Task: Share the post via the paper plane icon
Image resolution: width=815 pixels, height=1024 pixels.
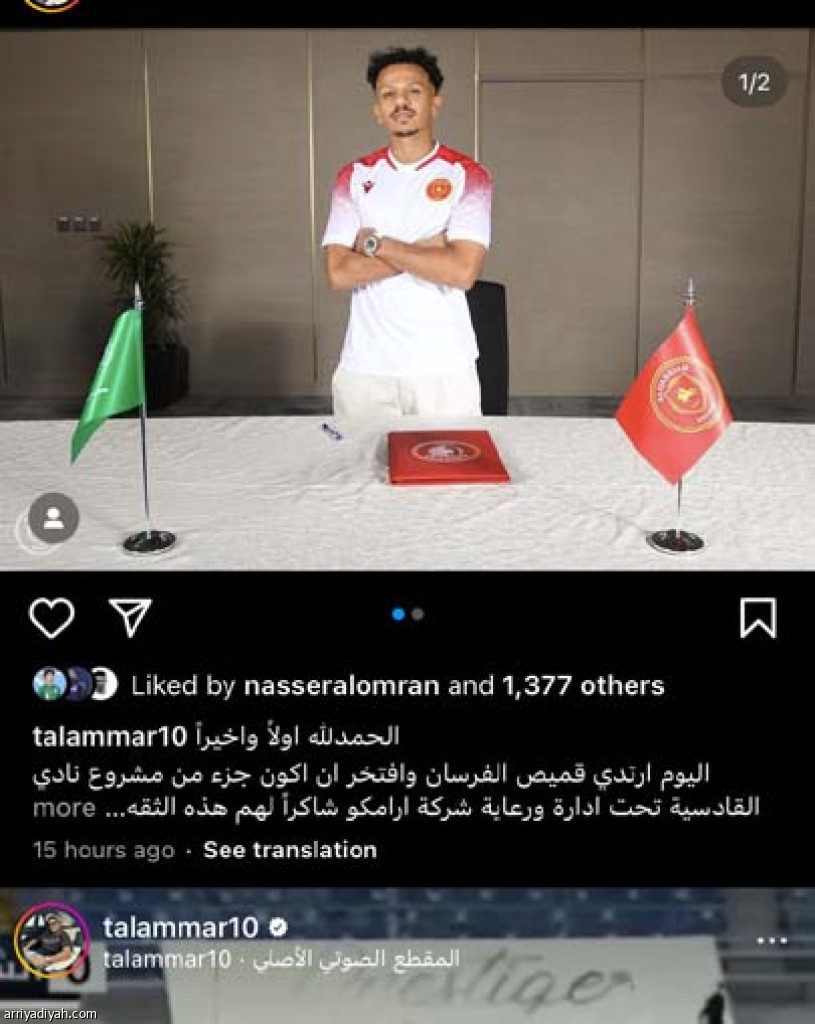Action: [x=130, y=618]
